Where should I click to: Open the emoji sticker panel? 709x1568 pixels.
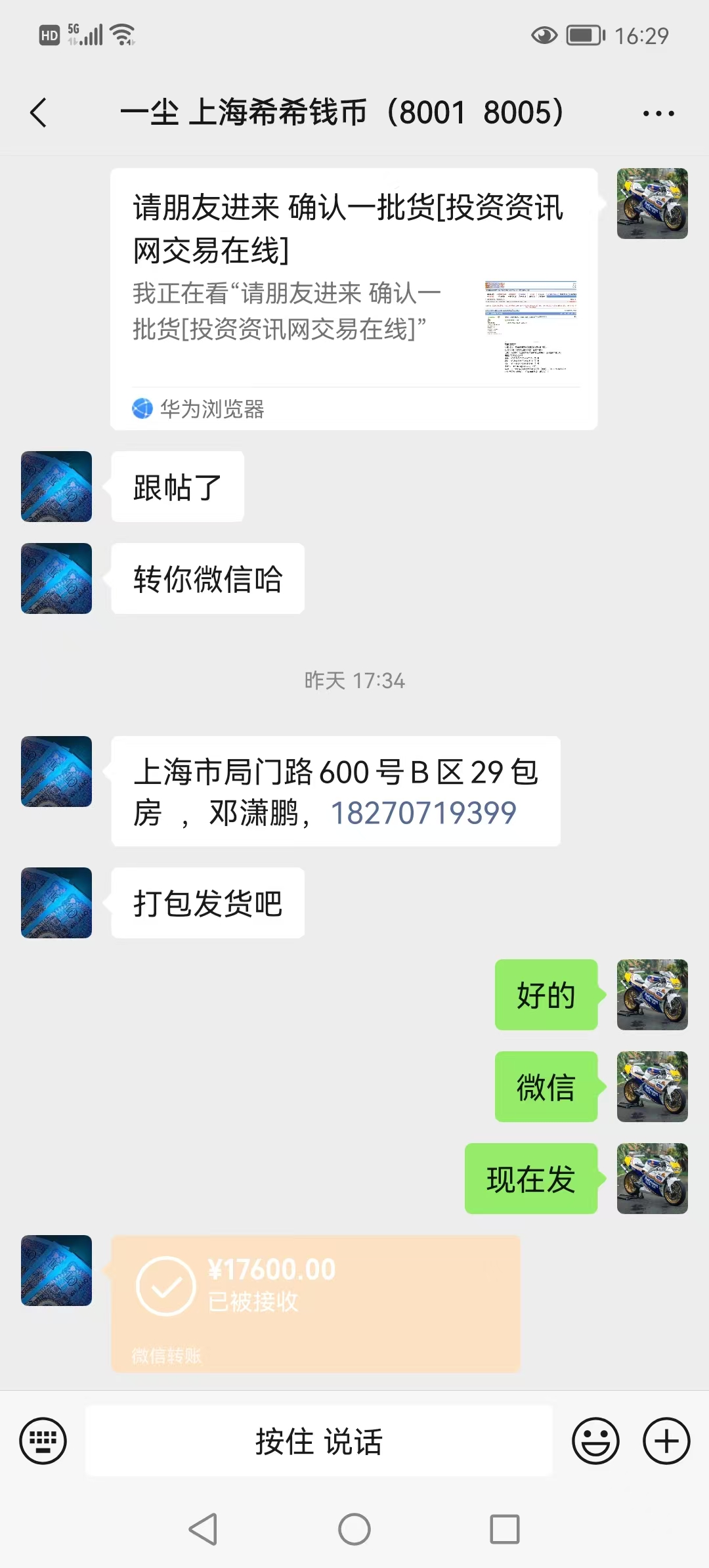point(595,1441)
